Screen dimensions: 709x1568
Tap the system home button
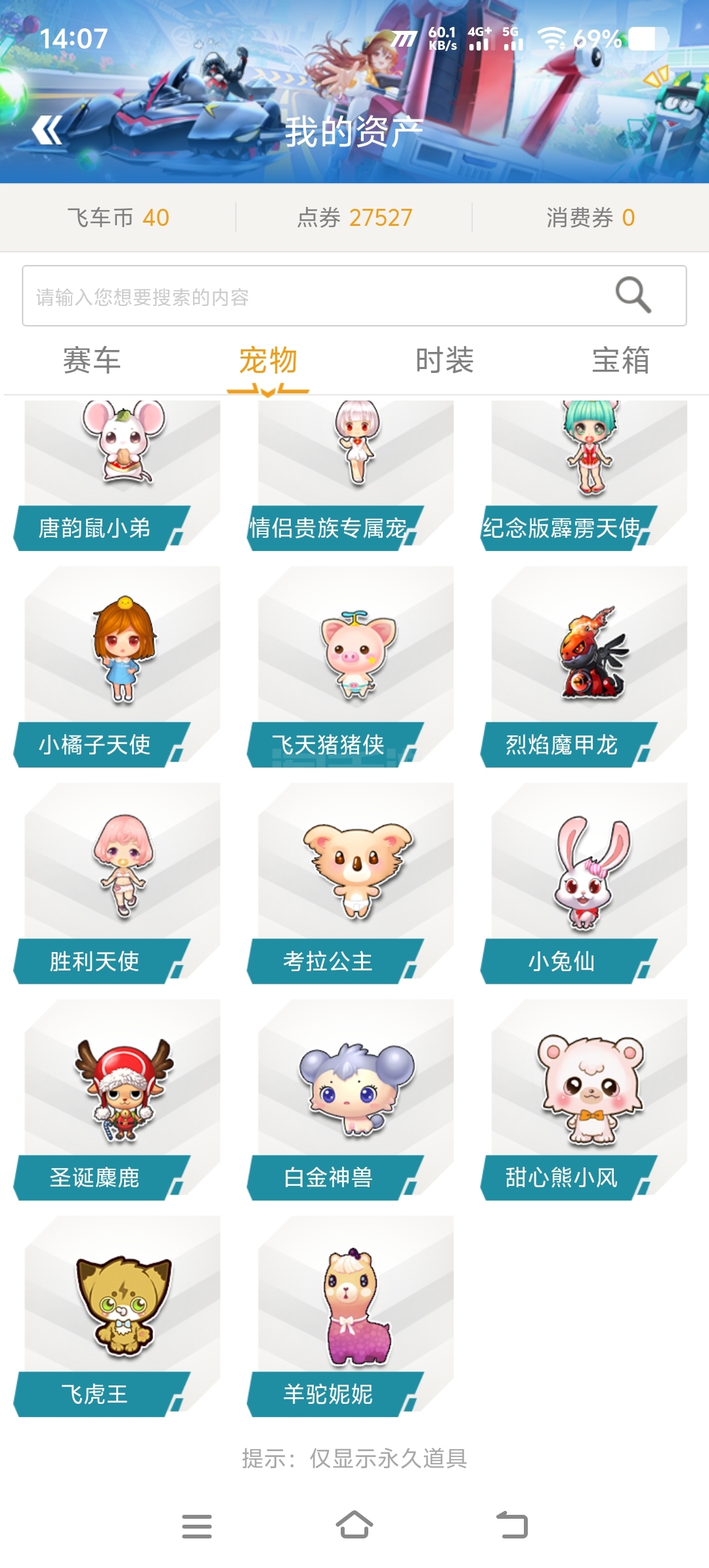tap(354, 1525)
